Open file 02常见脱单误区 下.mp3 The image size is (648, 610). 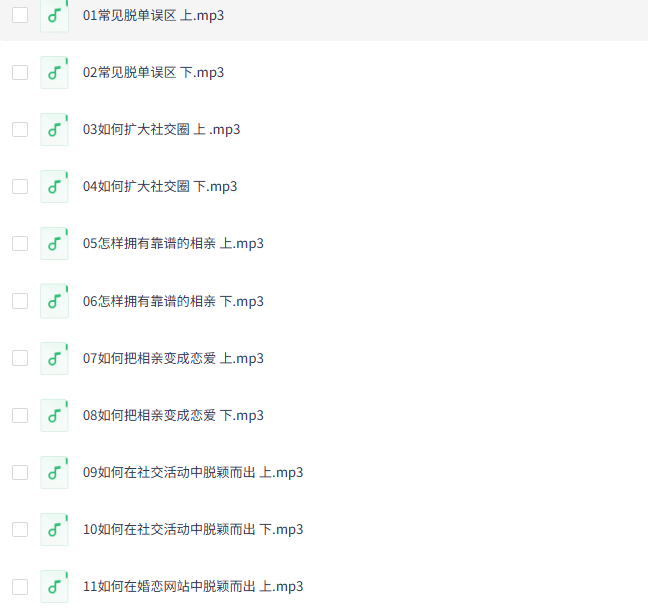[x=153, y=72]
